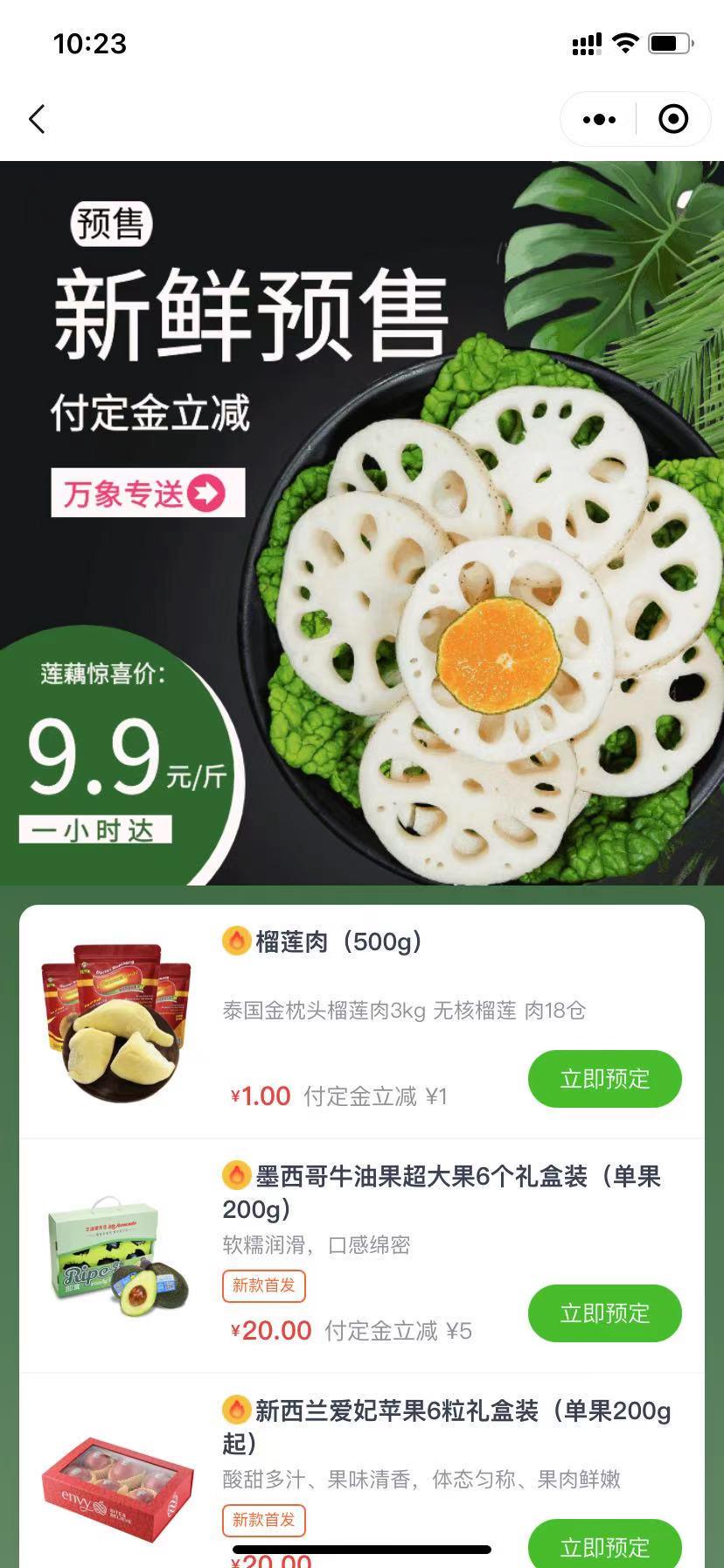This screenshot has width=724, height=1568.
Task: Open the mini program more options menu
Action: pyautogui.click(x=599, y=119)
